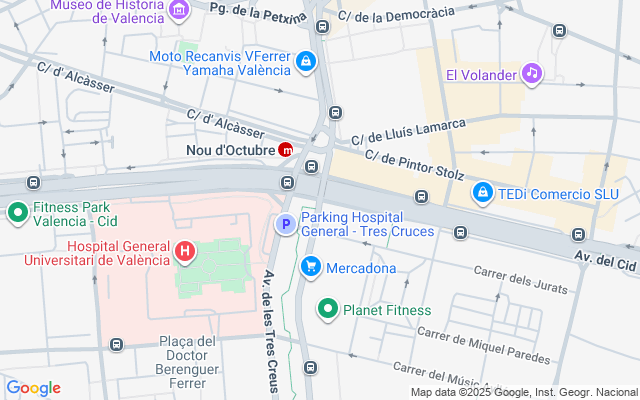
Task: Open the TEDi Comercio SLU marker
Action: (x=483, y=190)
